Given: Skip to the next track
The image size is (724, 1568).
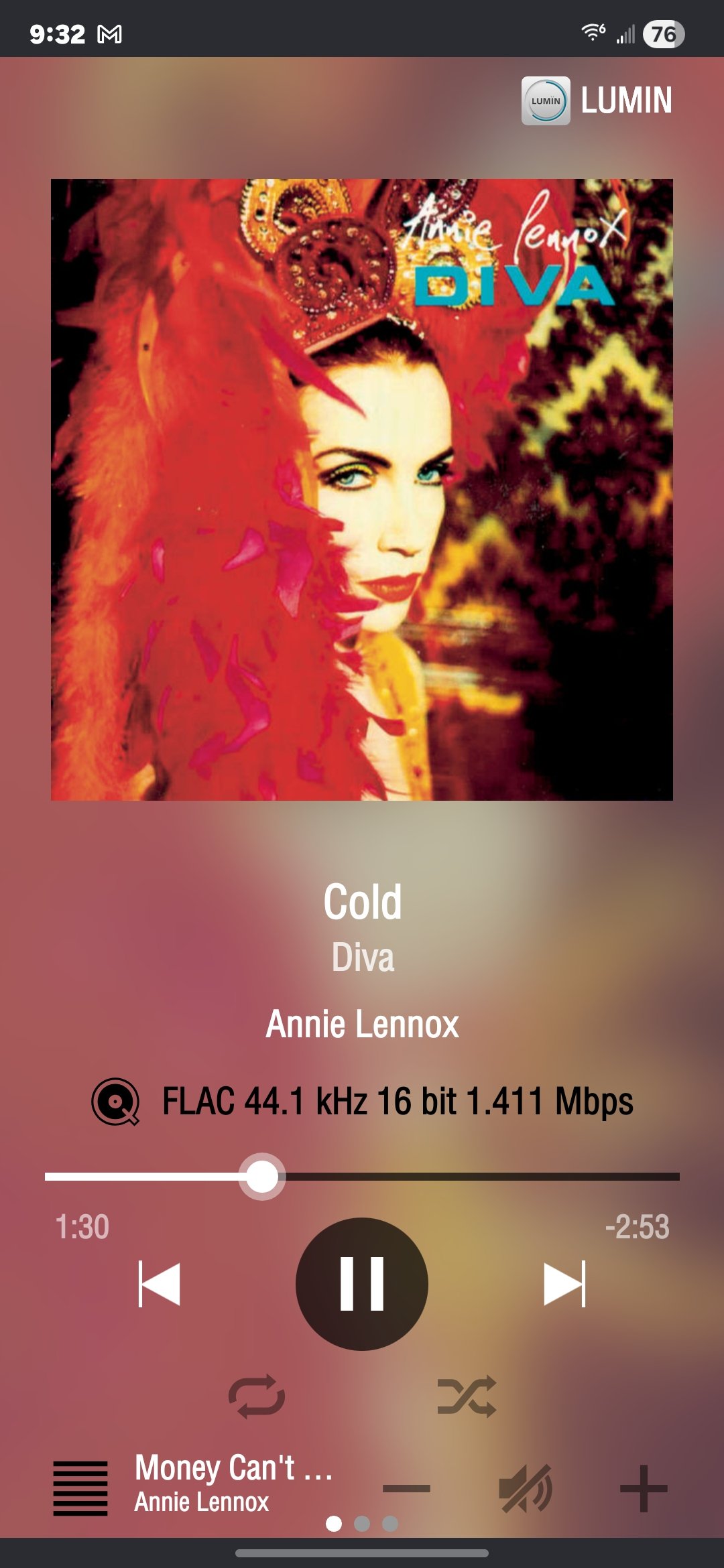Looking at the screenshot, I should tap(564, 1284).
